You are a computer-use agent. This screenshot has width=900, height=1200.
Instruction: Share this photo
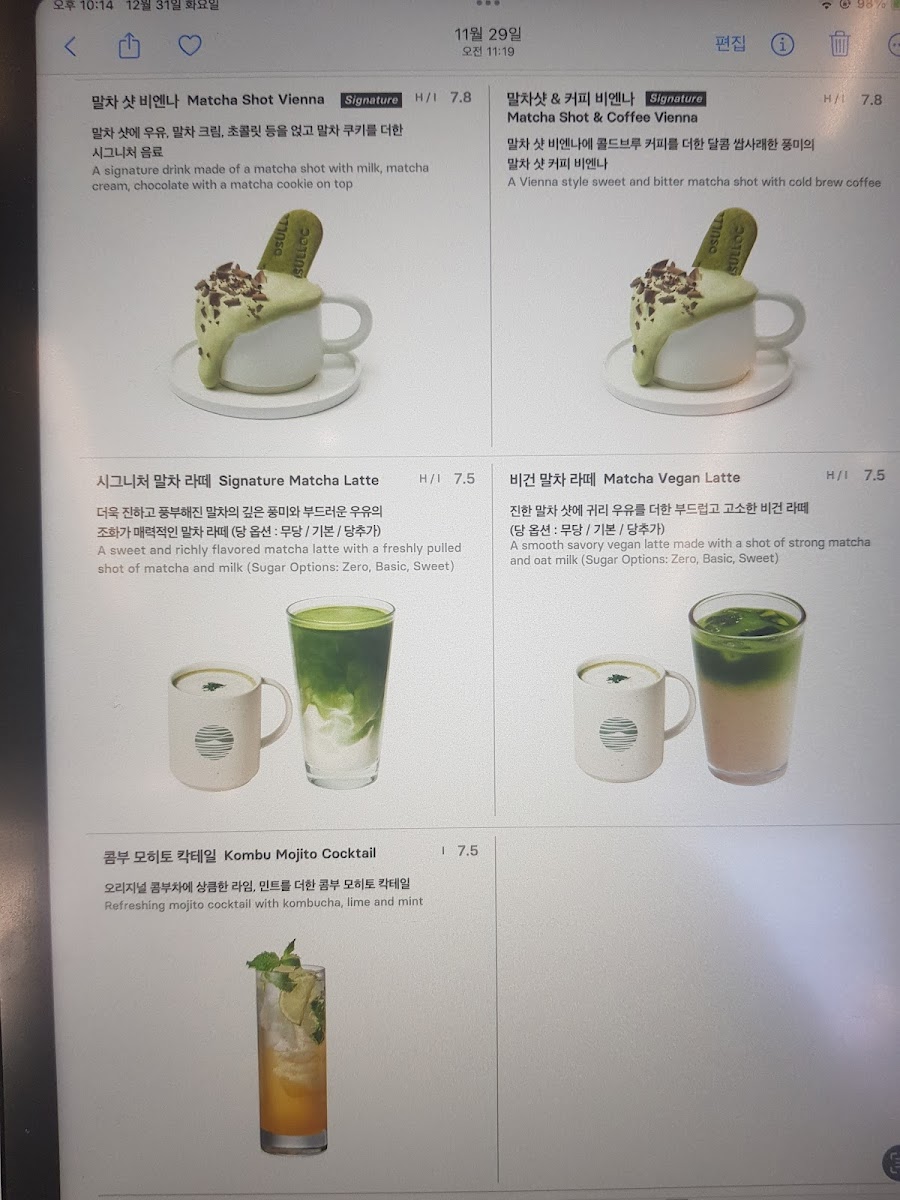coord(129,45)
